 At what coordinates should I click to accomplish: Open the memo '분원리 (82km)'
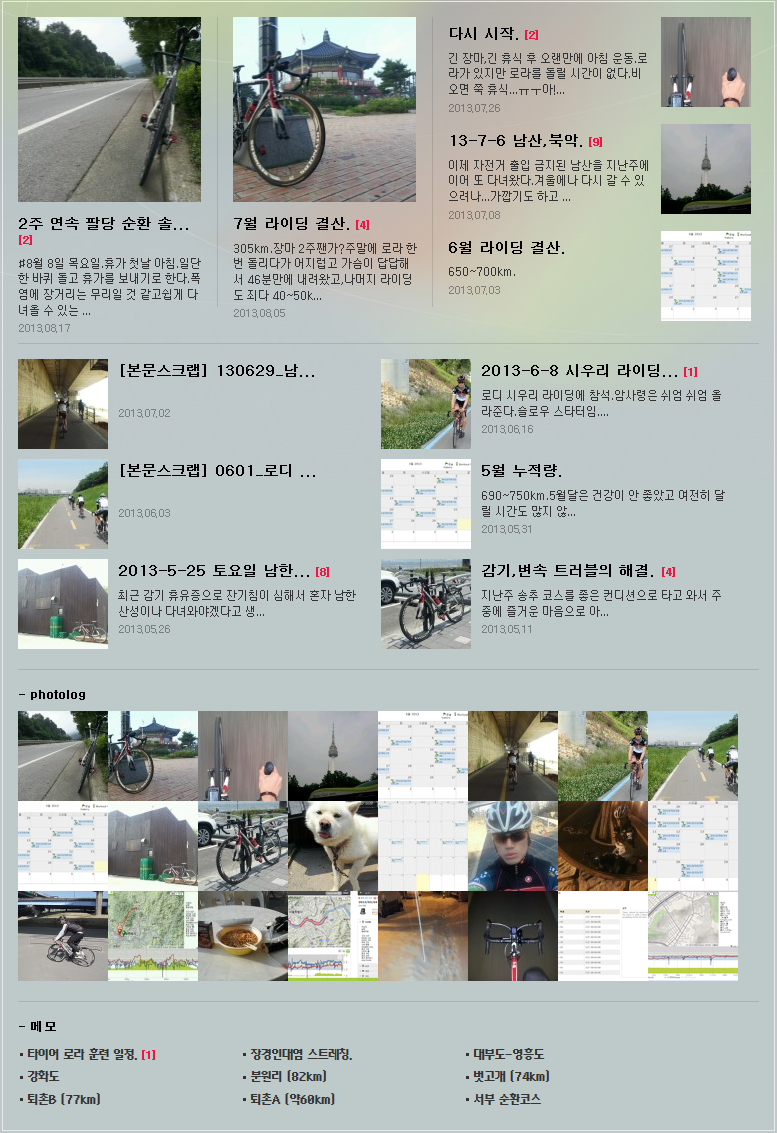coord(288,1077)
